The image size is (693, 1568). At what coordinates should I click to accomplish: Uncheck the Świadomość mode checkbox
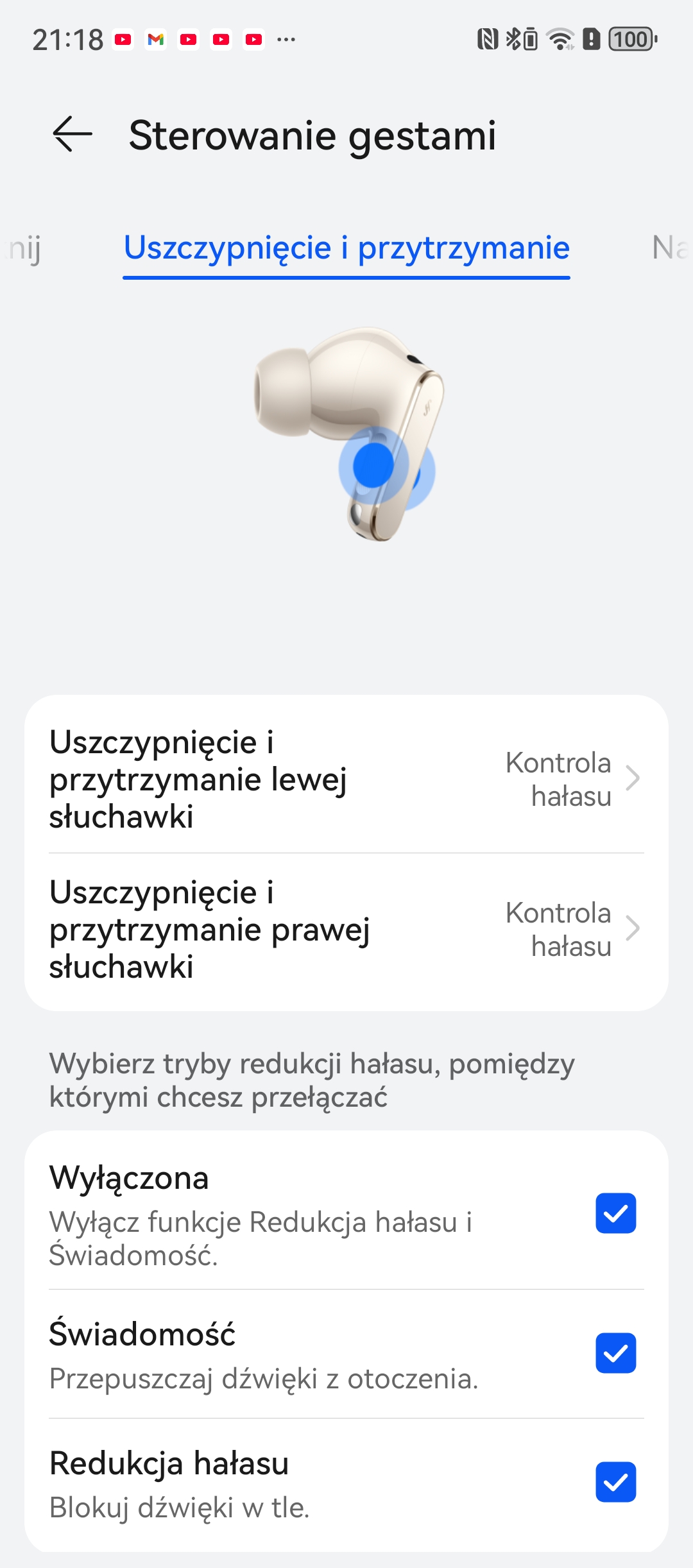pos(615,1353)
